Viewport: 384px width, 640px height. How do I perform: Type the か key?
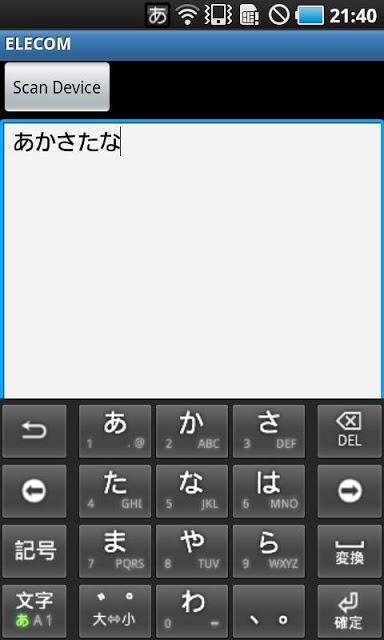point(192,431)
